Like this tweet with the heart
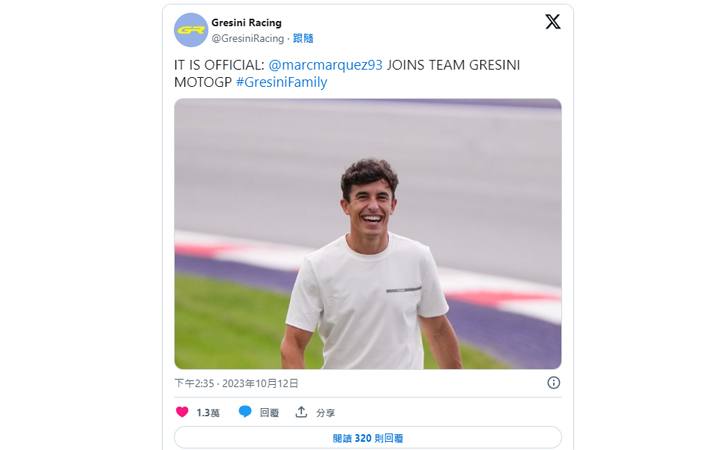This screenshot has width=720, height=450. pos(182,412)
